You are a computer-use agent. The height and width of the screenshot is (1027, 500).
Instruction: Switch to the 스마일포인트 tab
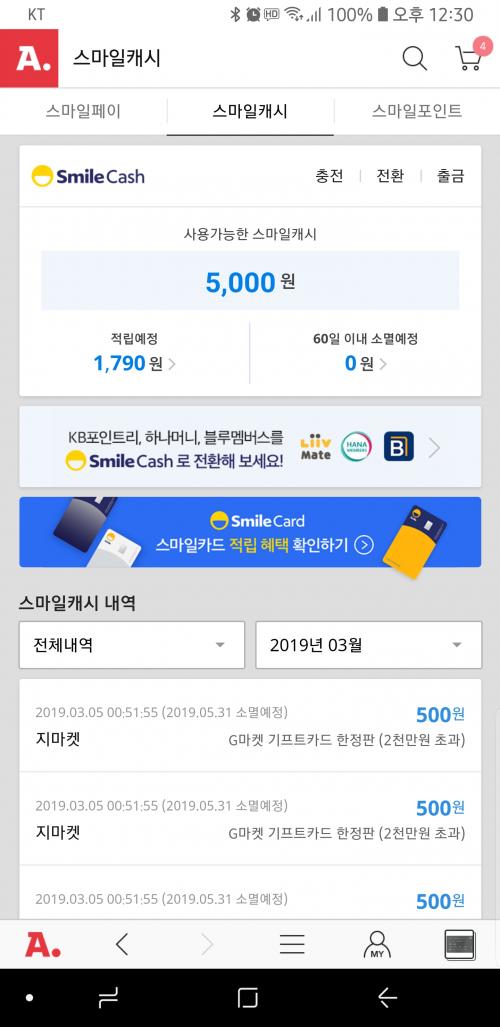pyautogui.click(x=417, y=111)
